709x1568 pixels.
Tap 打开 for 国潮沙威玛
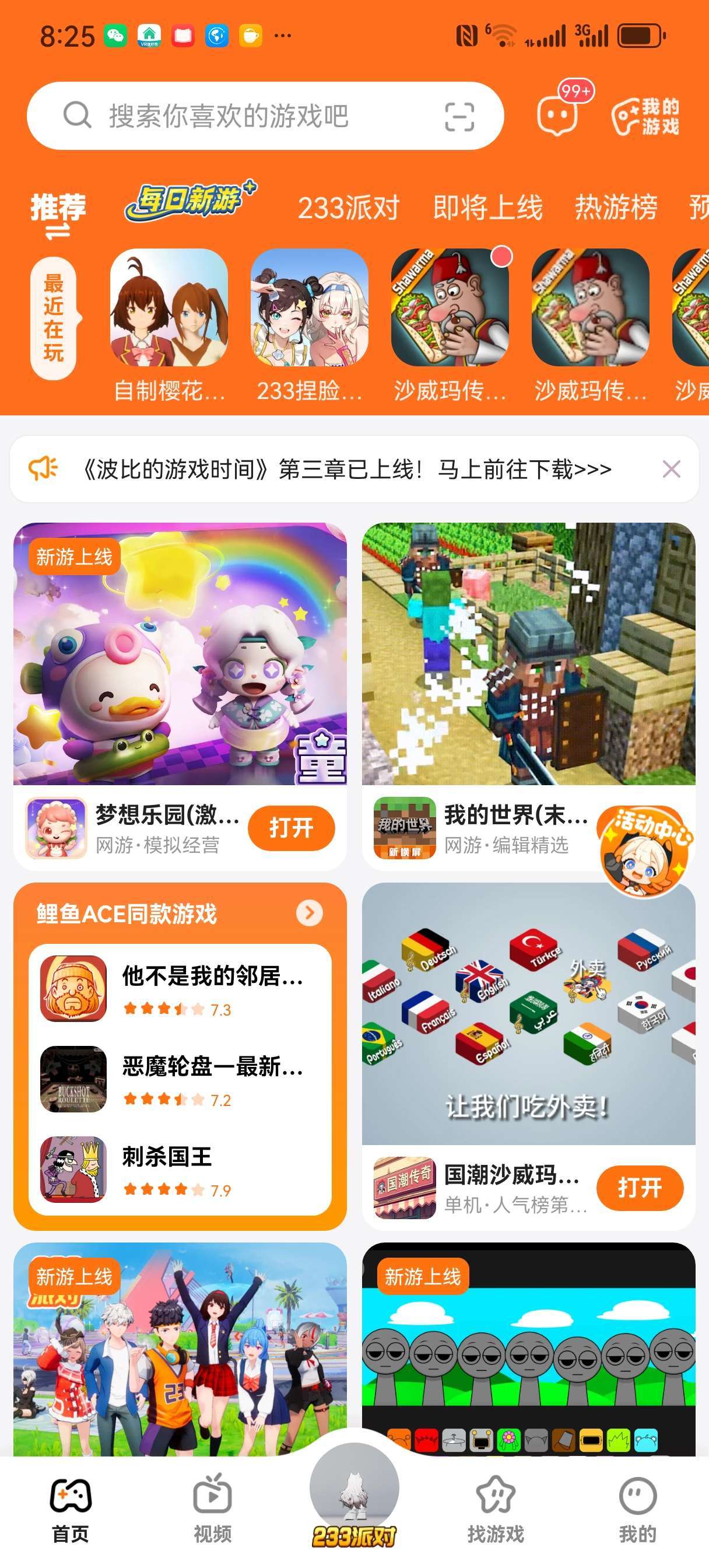pyautogui.click(x=640, y=1188)
